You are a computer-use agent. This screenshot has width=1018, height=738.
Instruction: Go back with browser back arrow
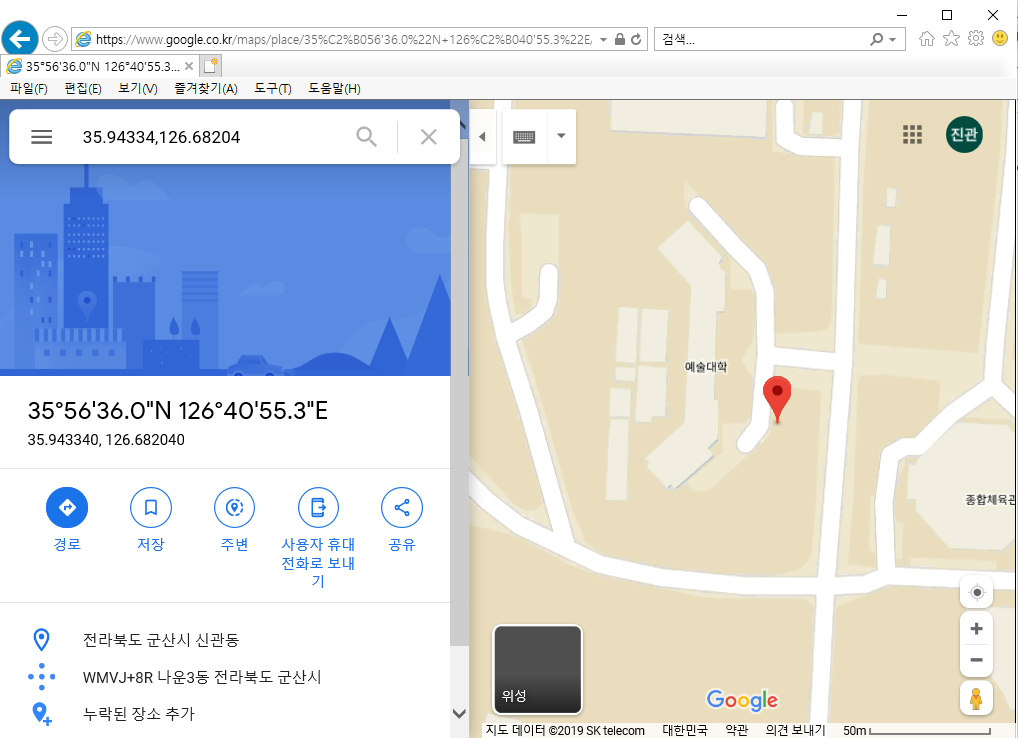coord(21,39)
